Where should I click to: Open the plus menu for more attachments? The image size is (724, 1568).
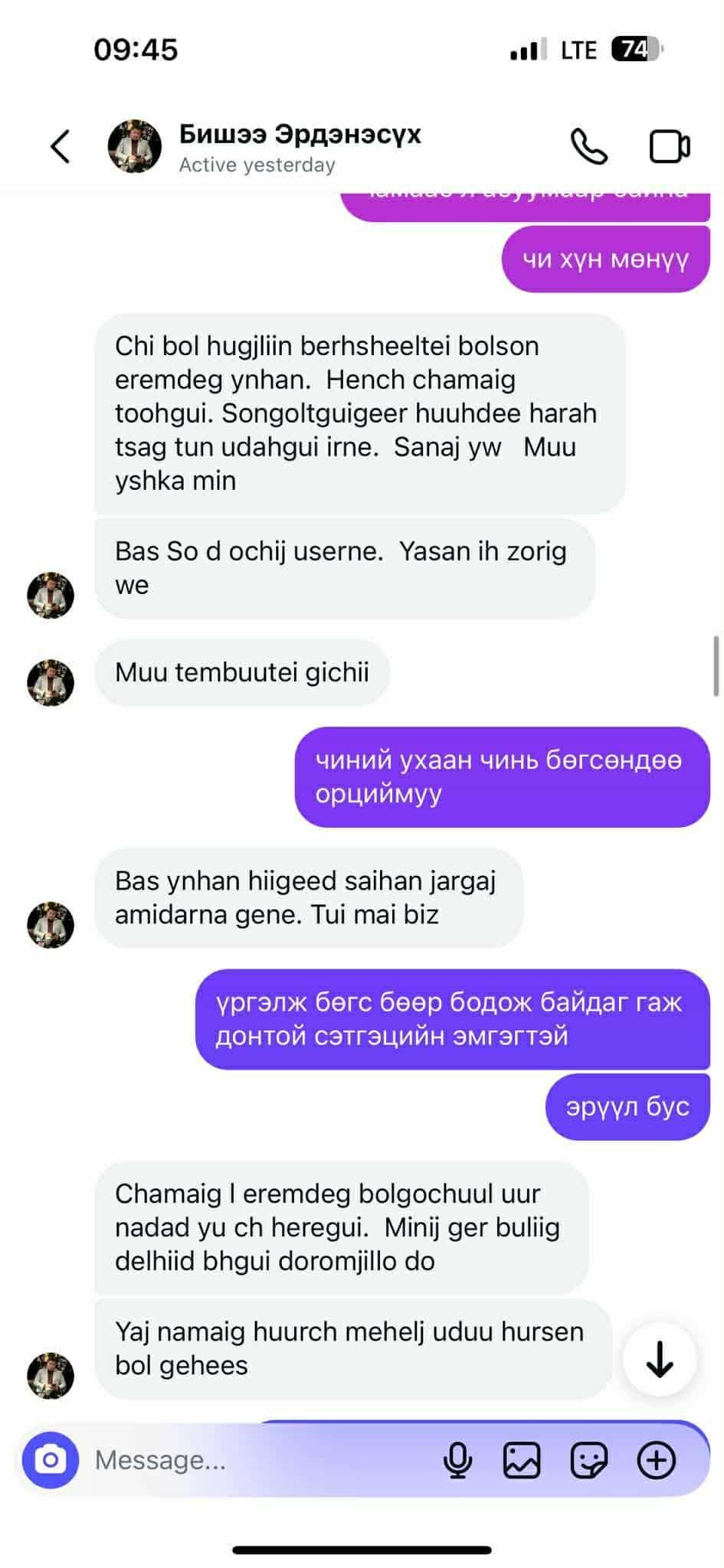click(x=655, y=1459)
